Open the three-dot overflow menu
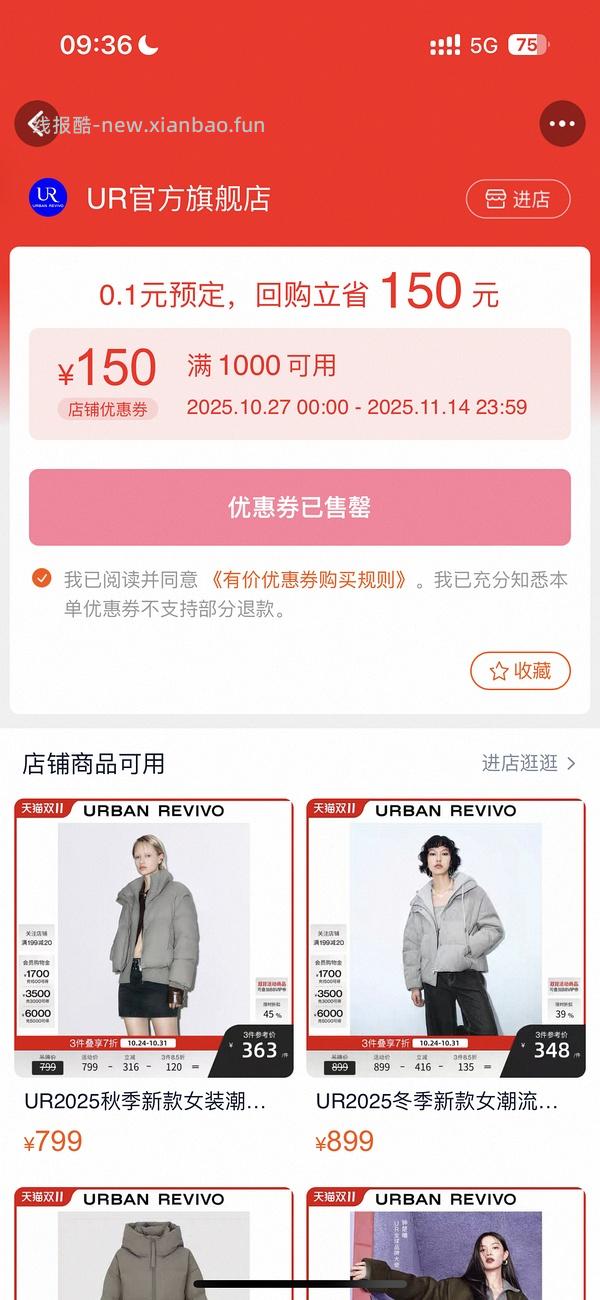600x1300 pixels. (x=562, y=124)
